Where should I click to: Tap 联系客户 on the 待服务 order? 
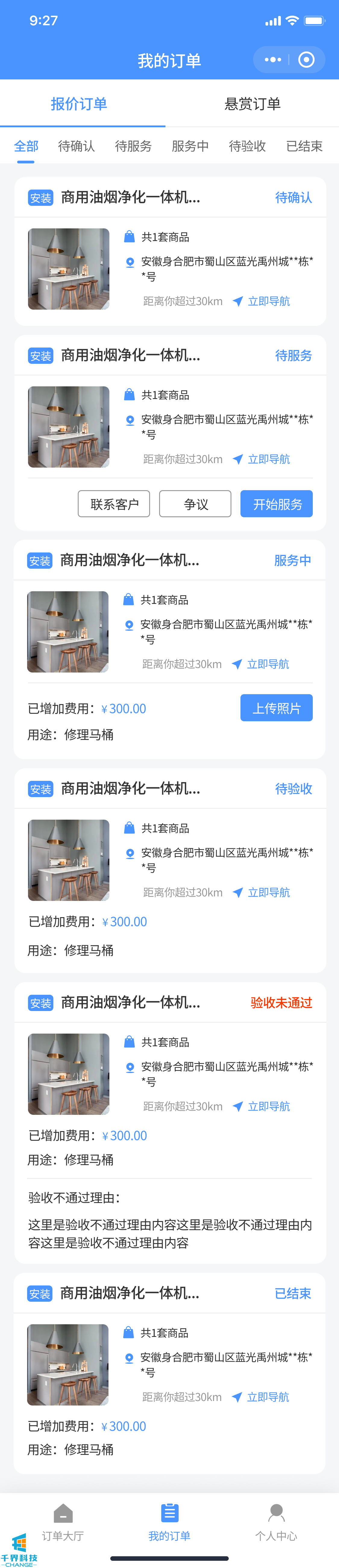(114, 504)
